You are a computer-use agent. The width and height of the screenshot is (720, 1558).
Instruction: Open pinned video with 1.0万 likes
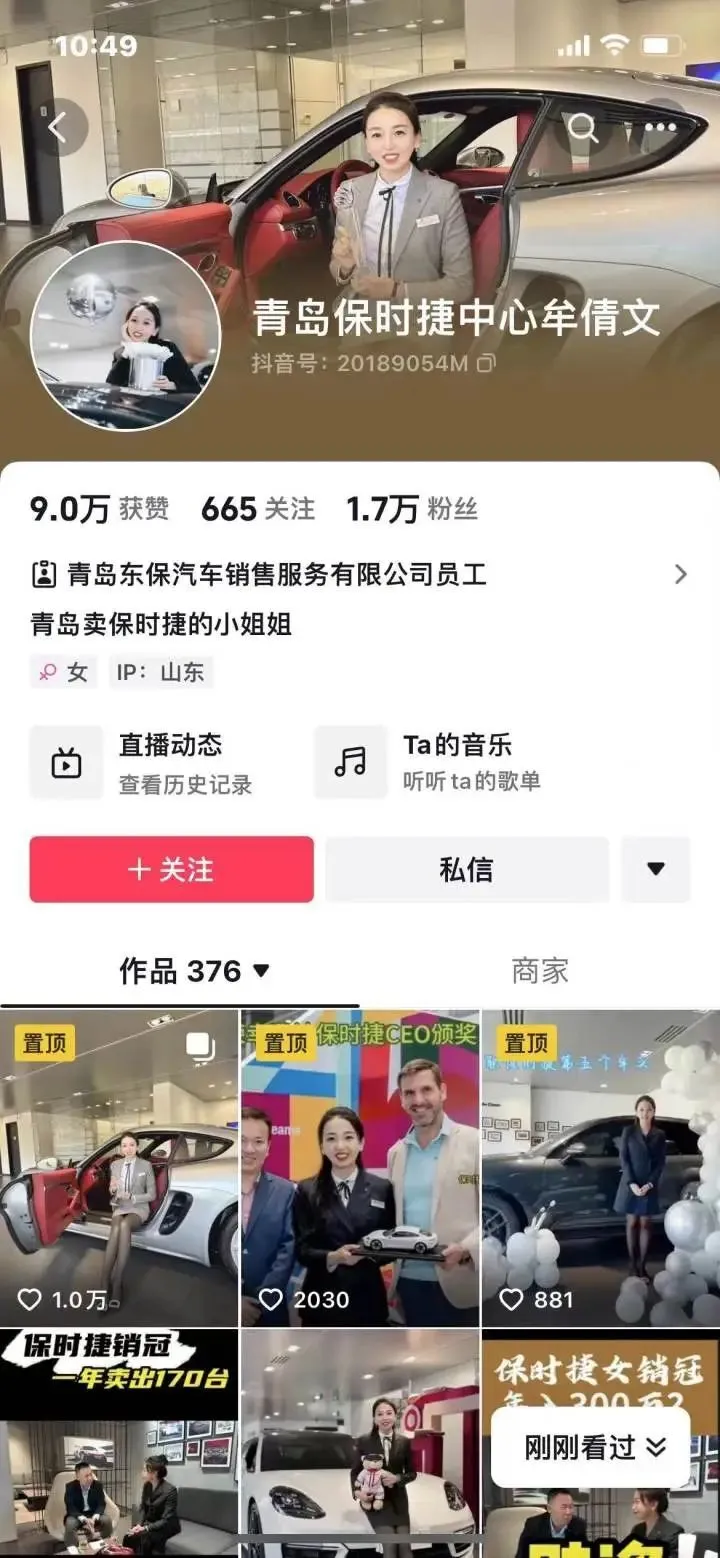(x=119, y=1168)
